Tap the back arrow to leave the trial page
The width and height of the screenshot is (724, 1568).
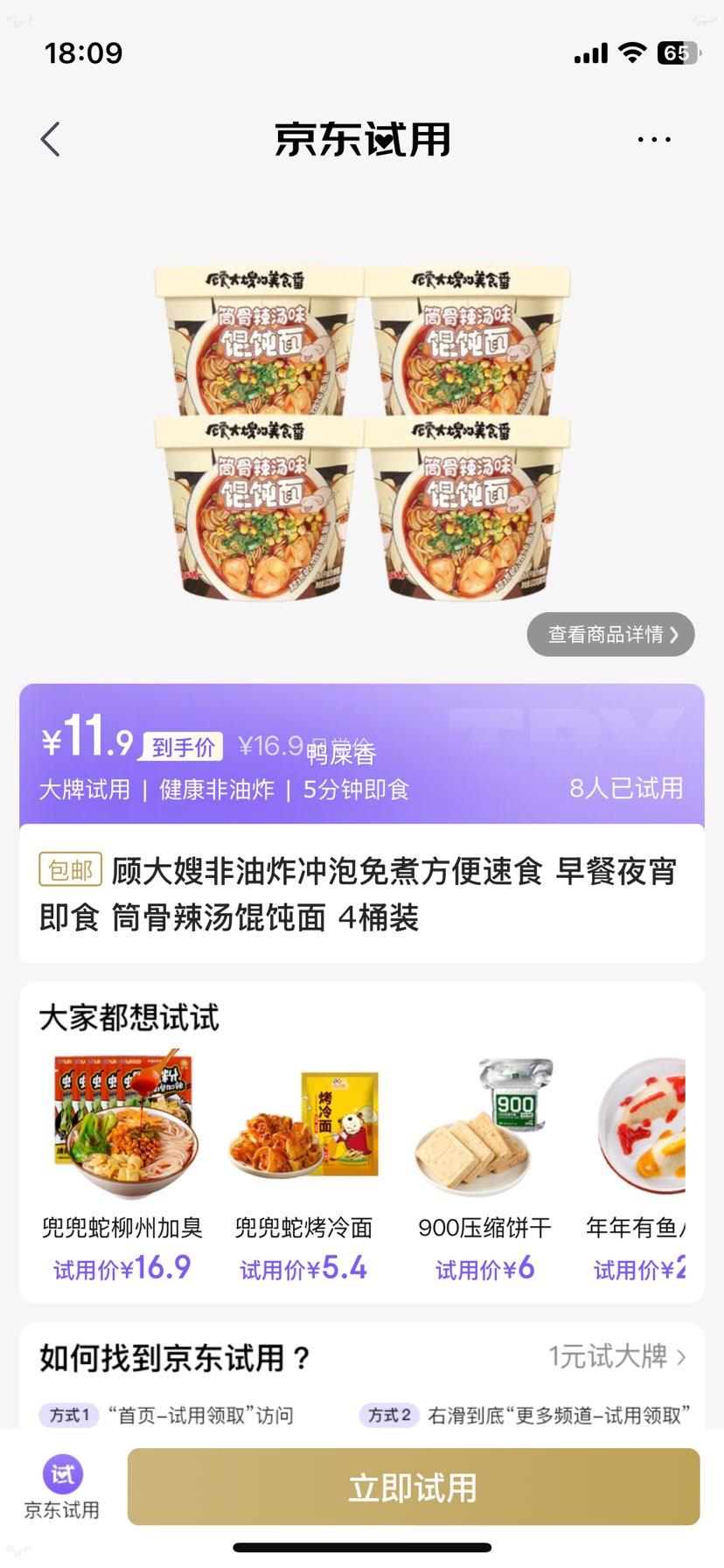click(x=50, y=138)
